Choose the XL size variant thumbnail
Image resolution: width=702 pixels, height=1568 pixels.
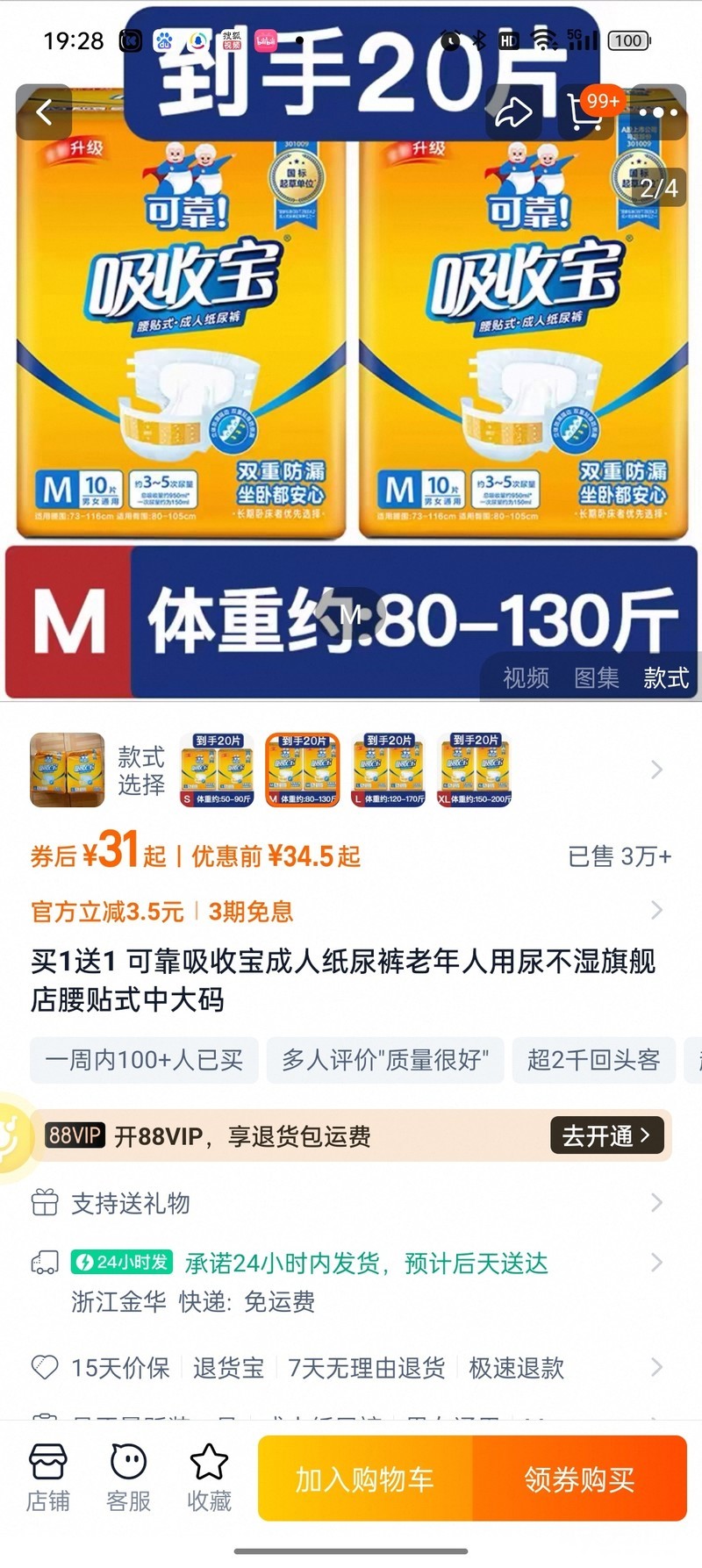coord(475,770)
